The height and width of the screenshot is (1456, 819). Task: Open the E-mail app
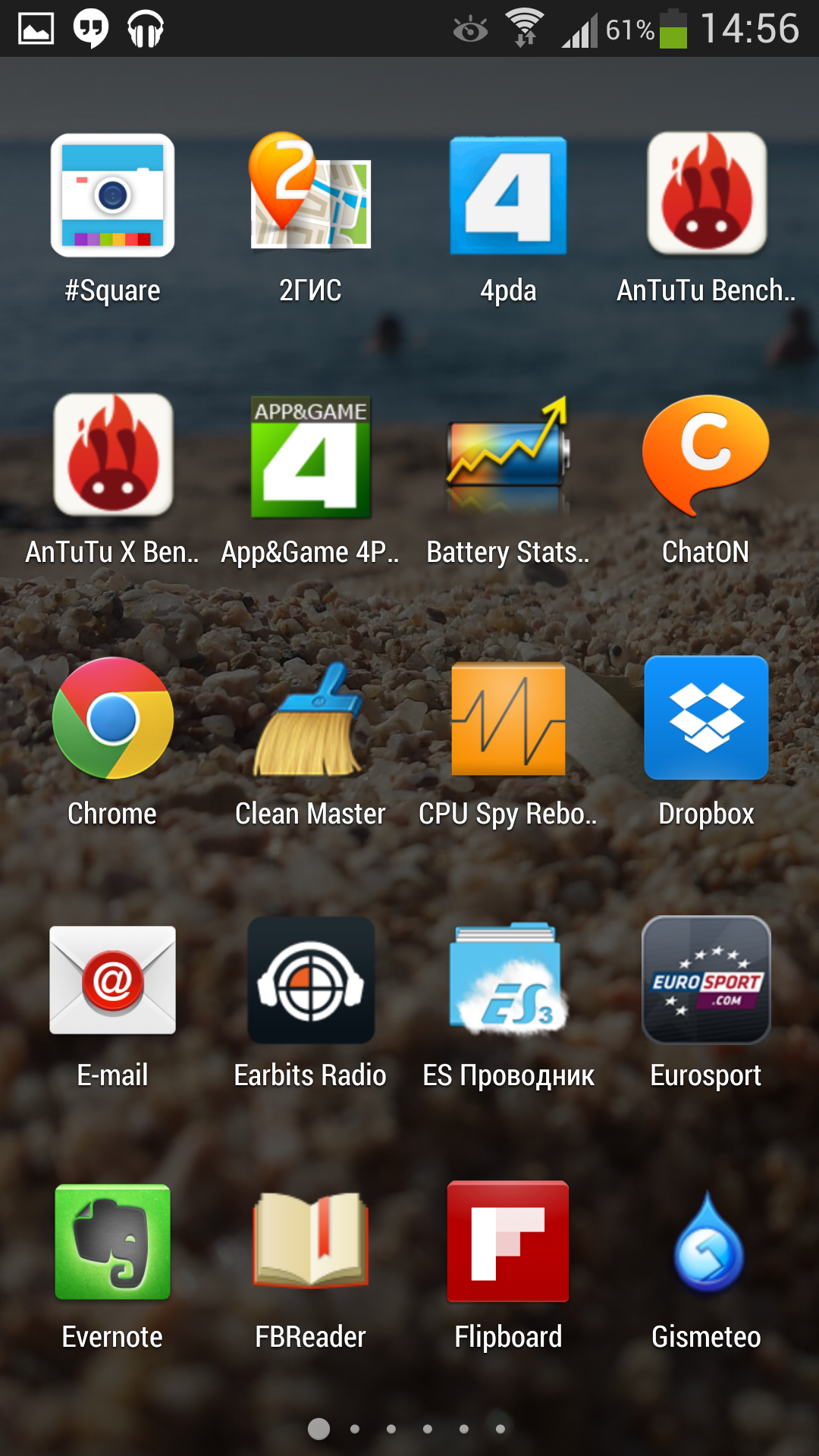[112, 980]
